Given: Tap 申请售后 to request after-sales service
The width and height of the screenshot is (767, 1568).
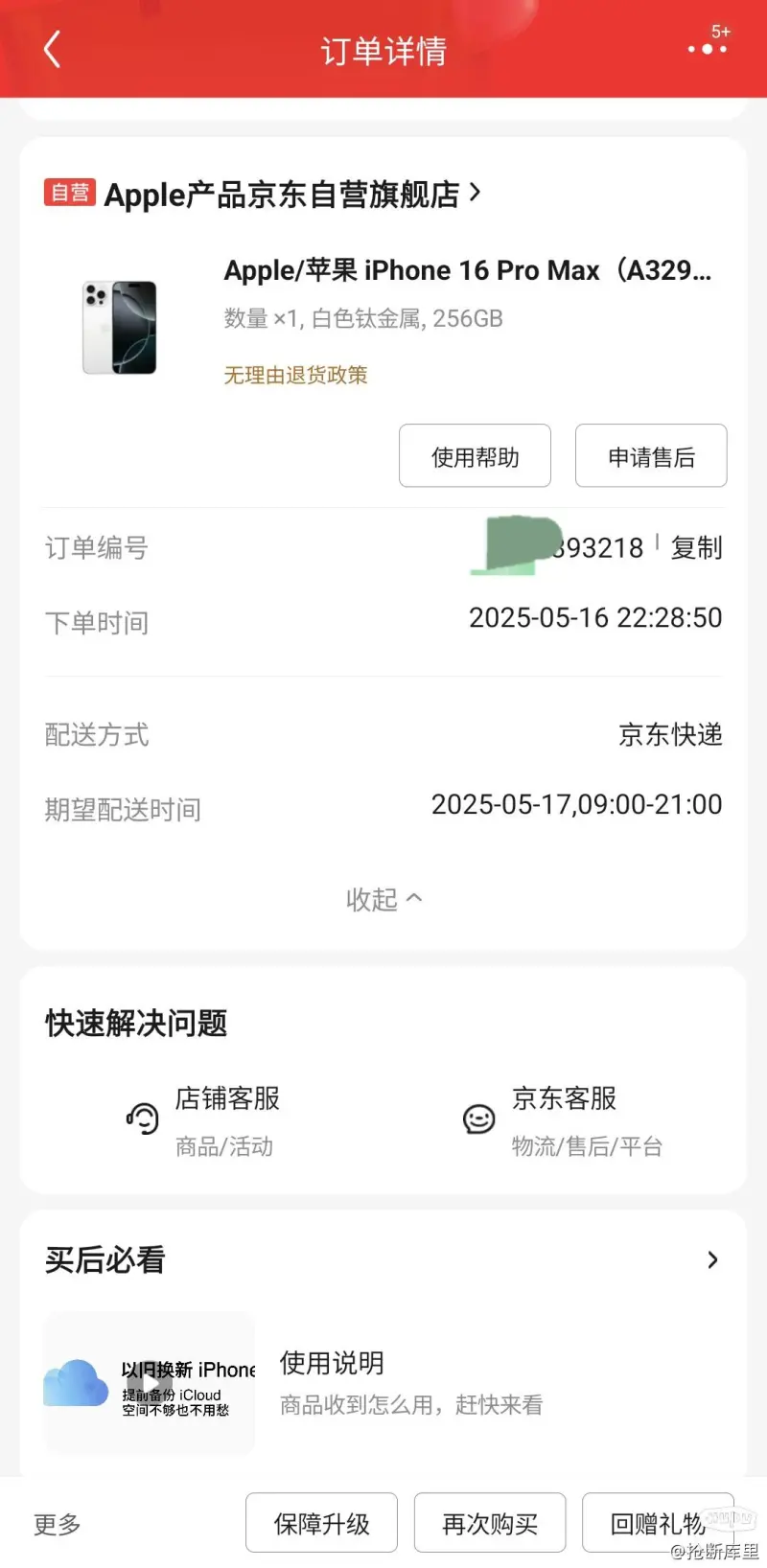Looking at the screenshot, I should coord(651,456).
